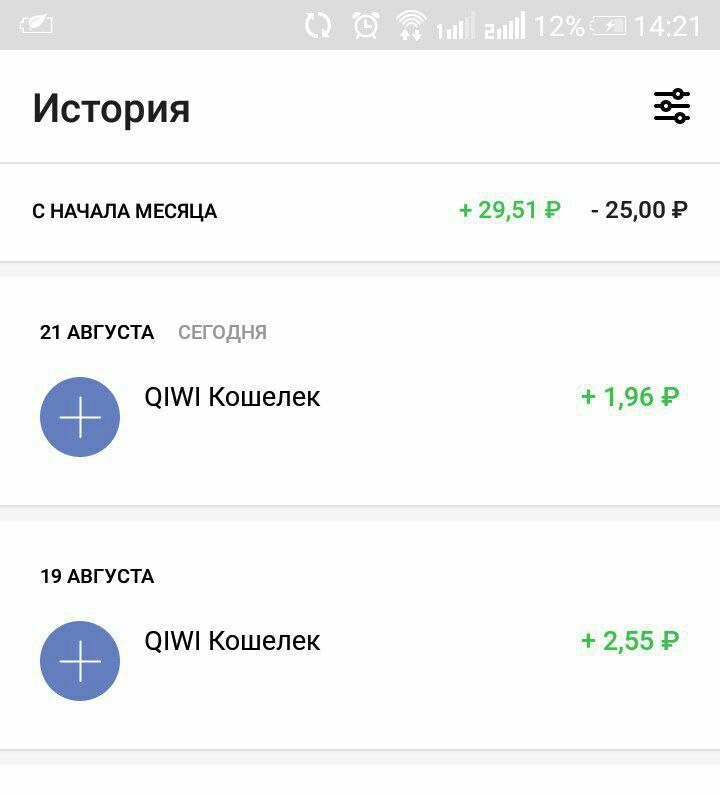
Task: Open the 21 August QIWI Кошелек +1,96 ₽ transaction
Action: coord(360,416)
